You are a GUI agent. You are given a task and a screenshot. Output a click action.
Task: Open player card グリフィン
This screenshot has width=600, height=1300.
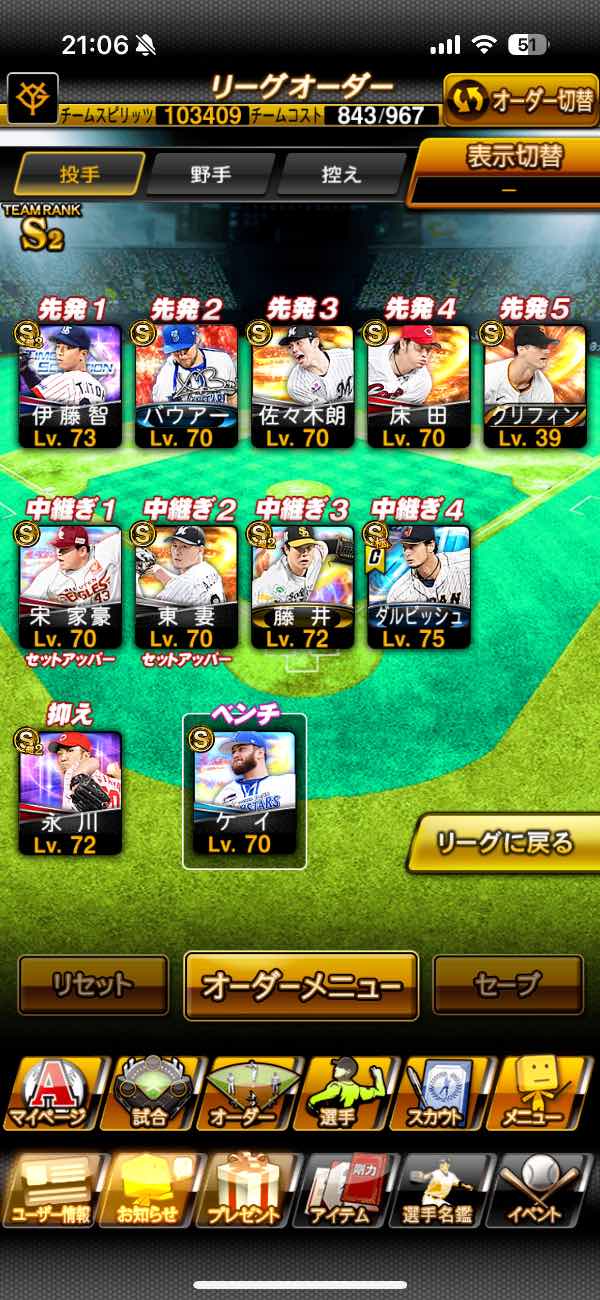coord(534,386)
